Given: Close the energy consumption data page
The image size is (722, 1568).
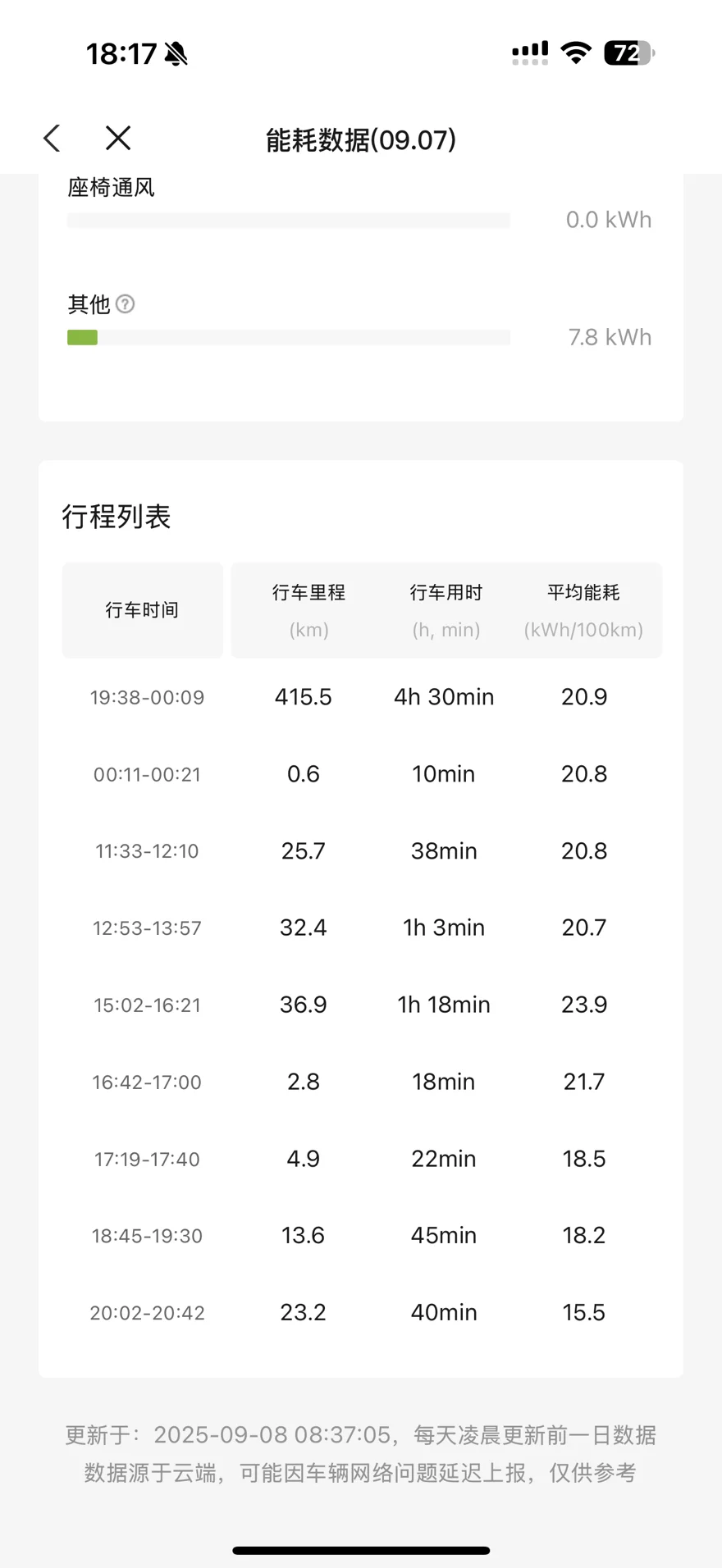Looking at the screenshot, I should (118, 138).
